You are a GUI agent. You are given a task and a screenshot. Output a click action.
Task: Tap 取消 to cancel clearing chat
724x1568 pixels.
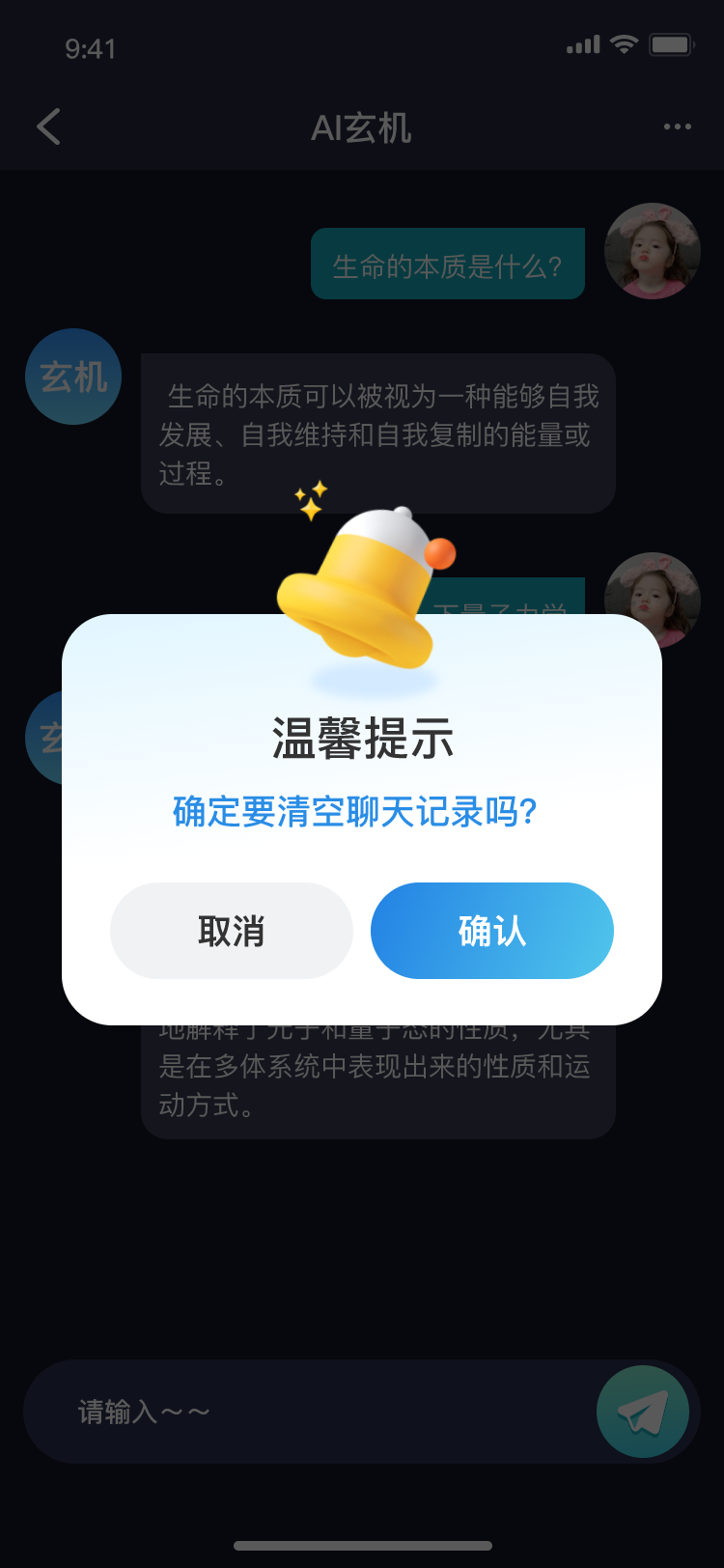[x=232, y=931]
